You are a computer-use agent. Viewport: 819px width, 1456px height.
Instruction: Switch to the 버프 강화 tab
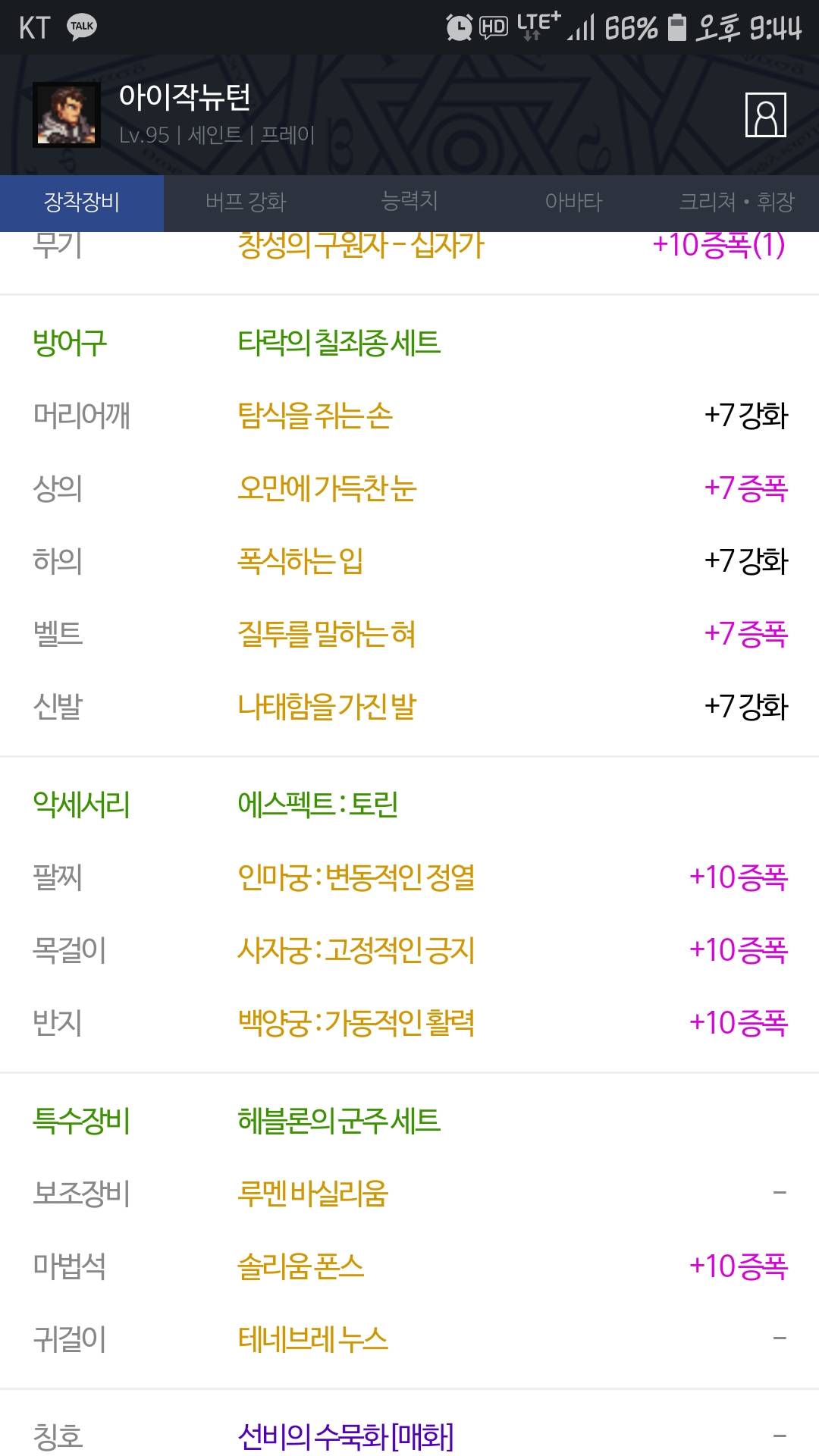tap(246, 202)
